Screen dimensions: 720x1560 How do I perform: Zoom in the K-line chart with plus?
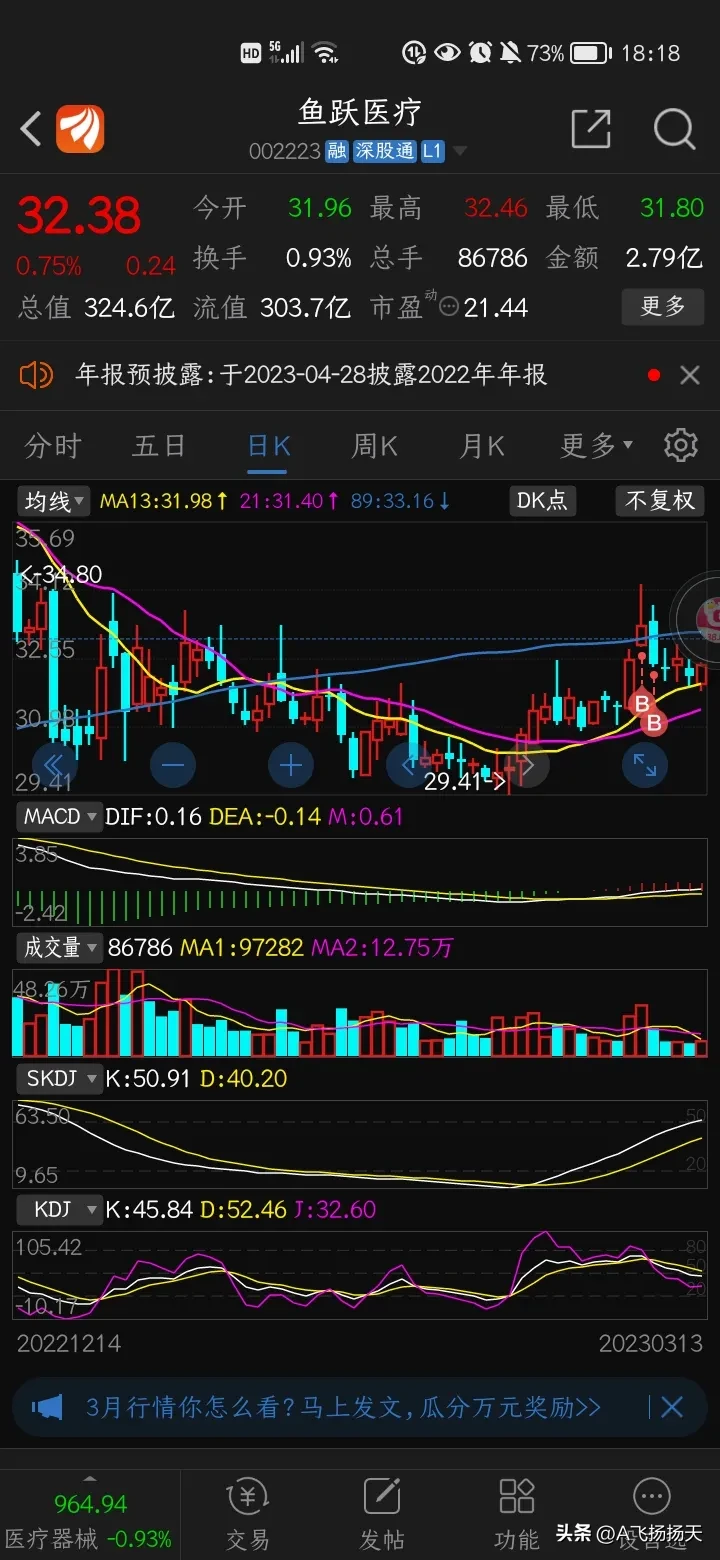291,766
